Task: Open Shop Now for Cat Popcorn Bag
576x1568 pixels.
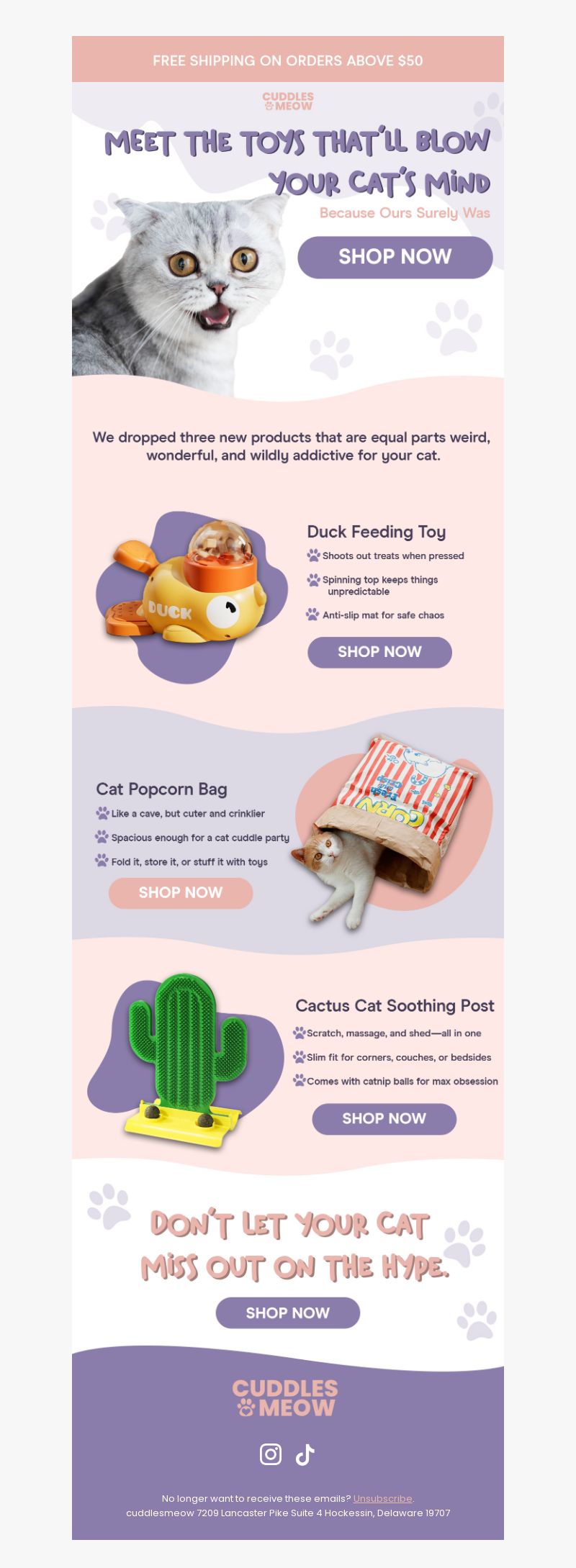Action: [x=181, y=893]
